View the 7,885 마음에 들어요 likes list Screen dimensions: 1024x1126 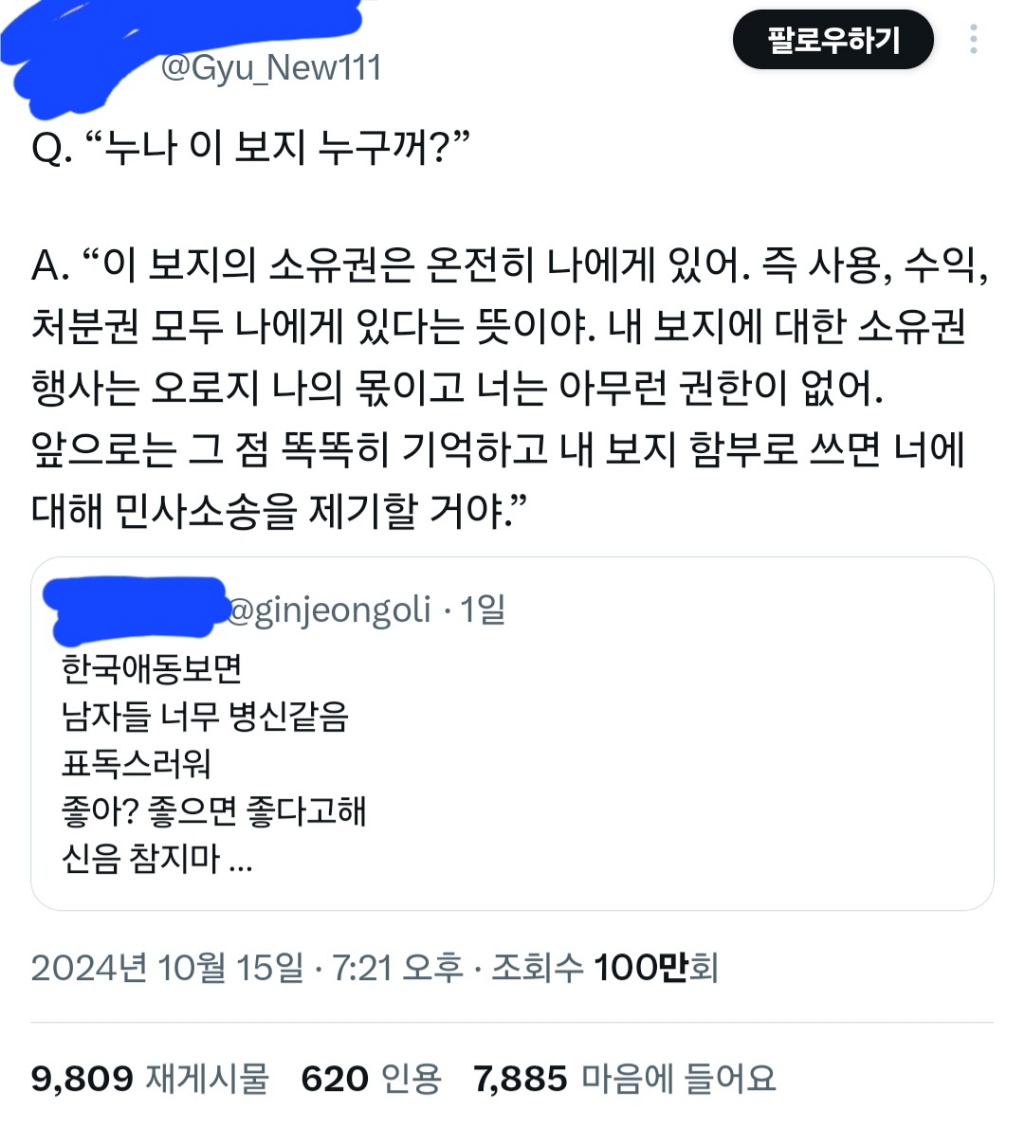pyautogui.click(x=623, y=1078)
